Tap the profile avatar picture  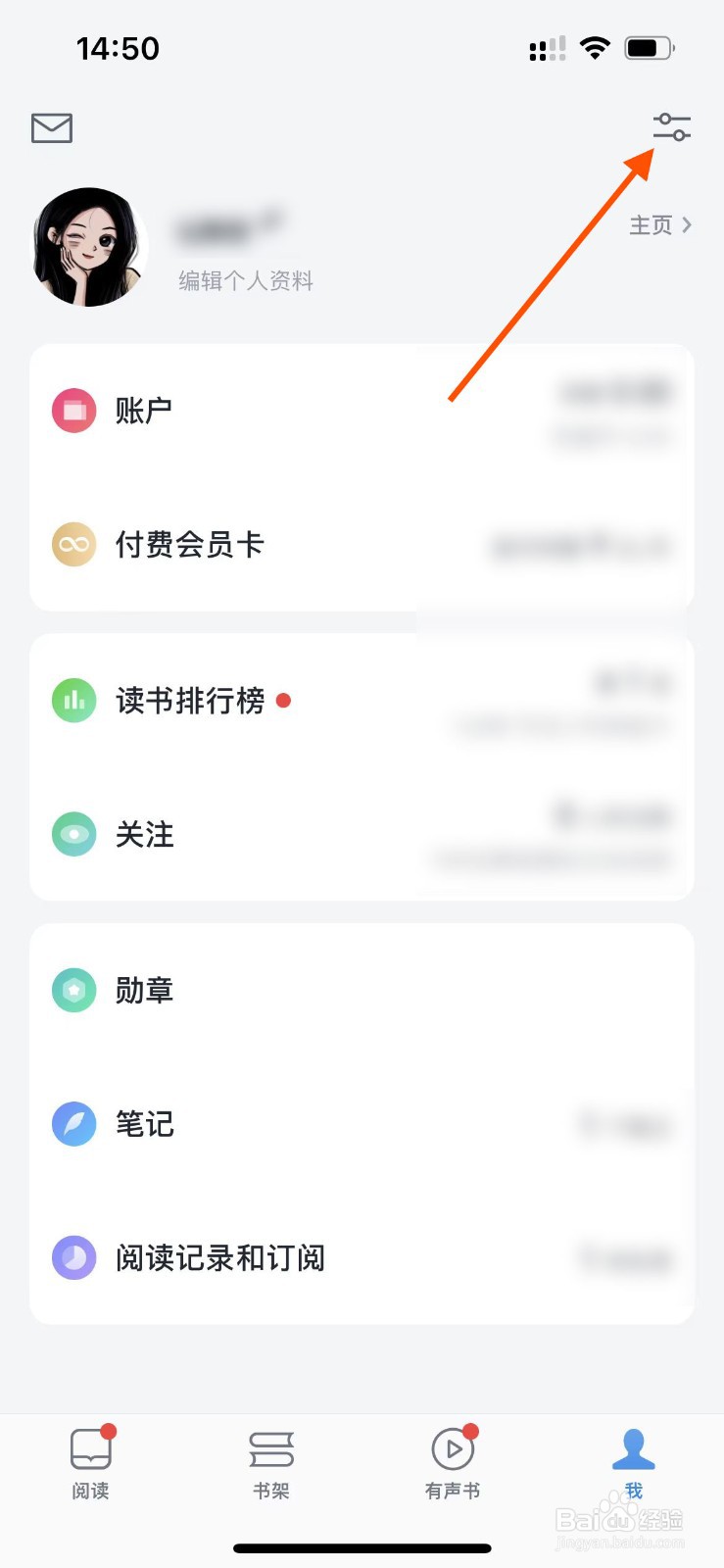pos(90,247)
